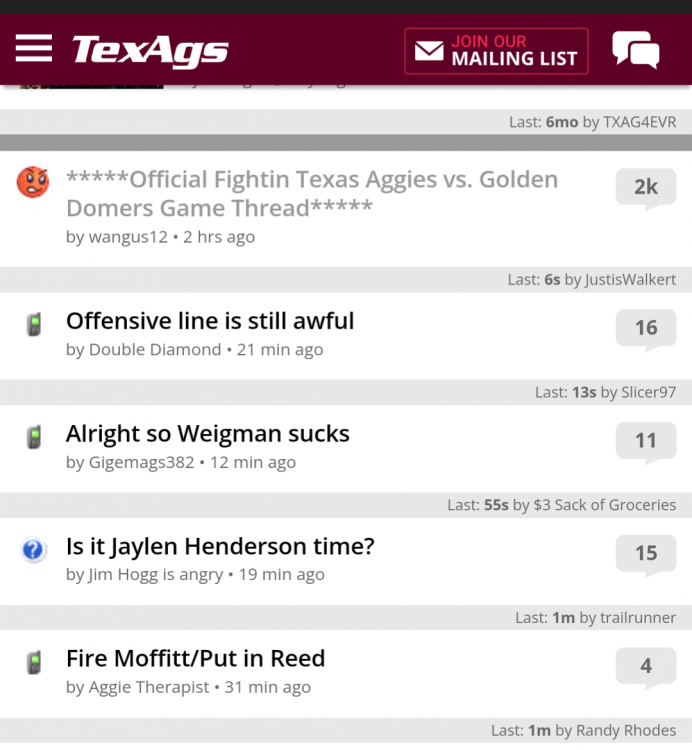Jump to last post by trailrunner
This screenshot has height=750, width=692.
pos(595,618)
